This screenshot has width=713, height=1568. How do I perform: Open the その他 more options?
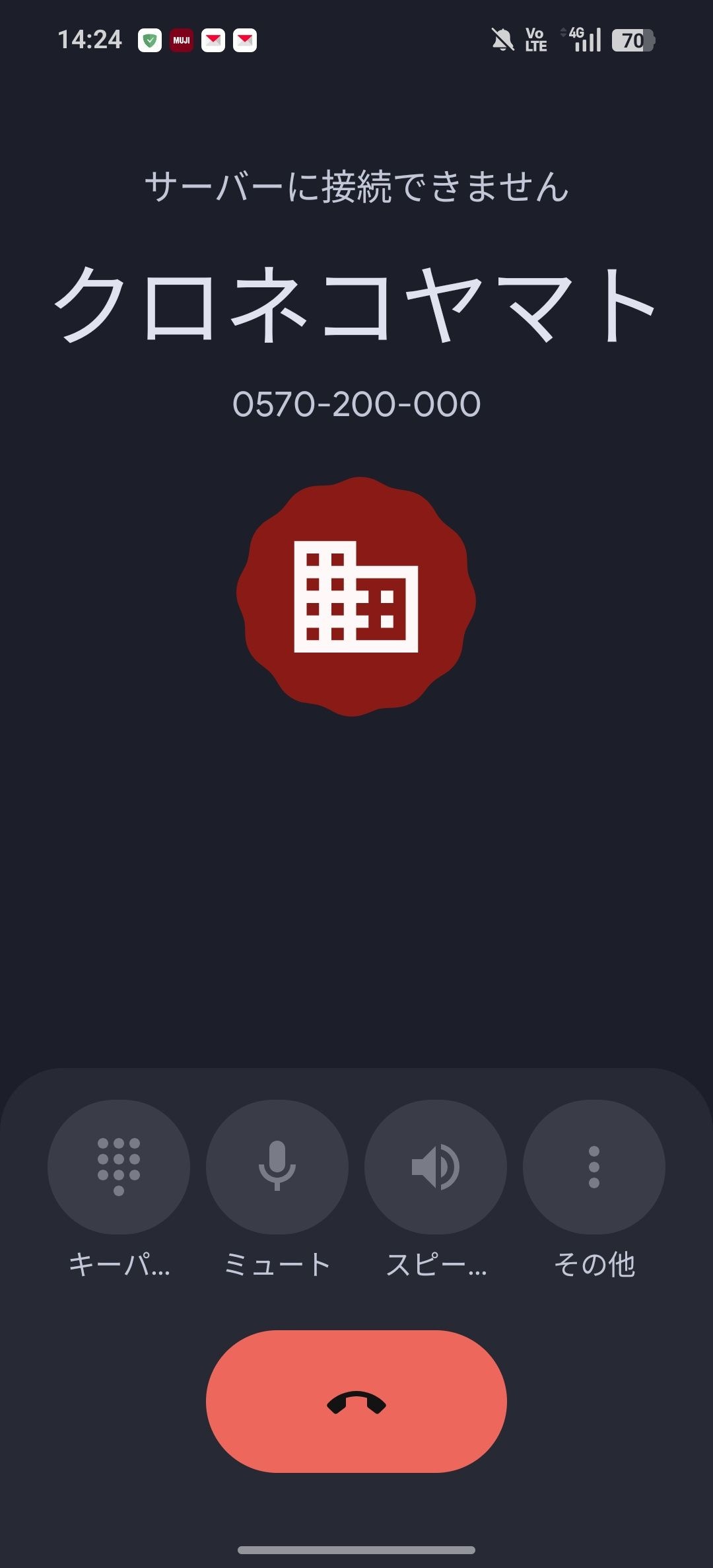click(x=594, y=1166)
